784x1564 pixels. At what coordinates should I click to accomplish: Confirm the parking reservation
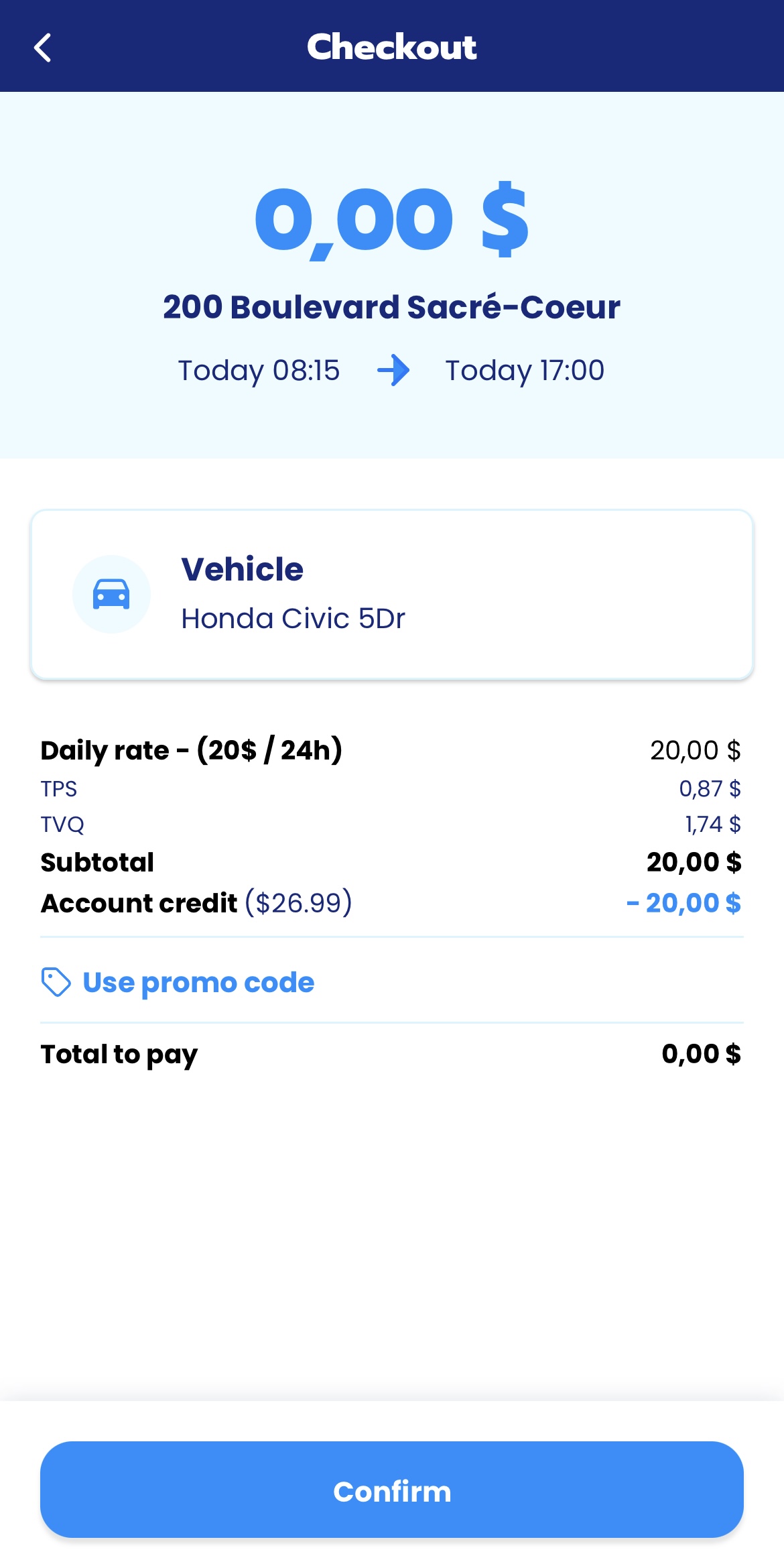tap(391, 1490)
